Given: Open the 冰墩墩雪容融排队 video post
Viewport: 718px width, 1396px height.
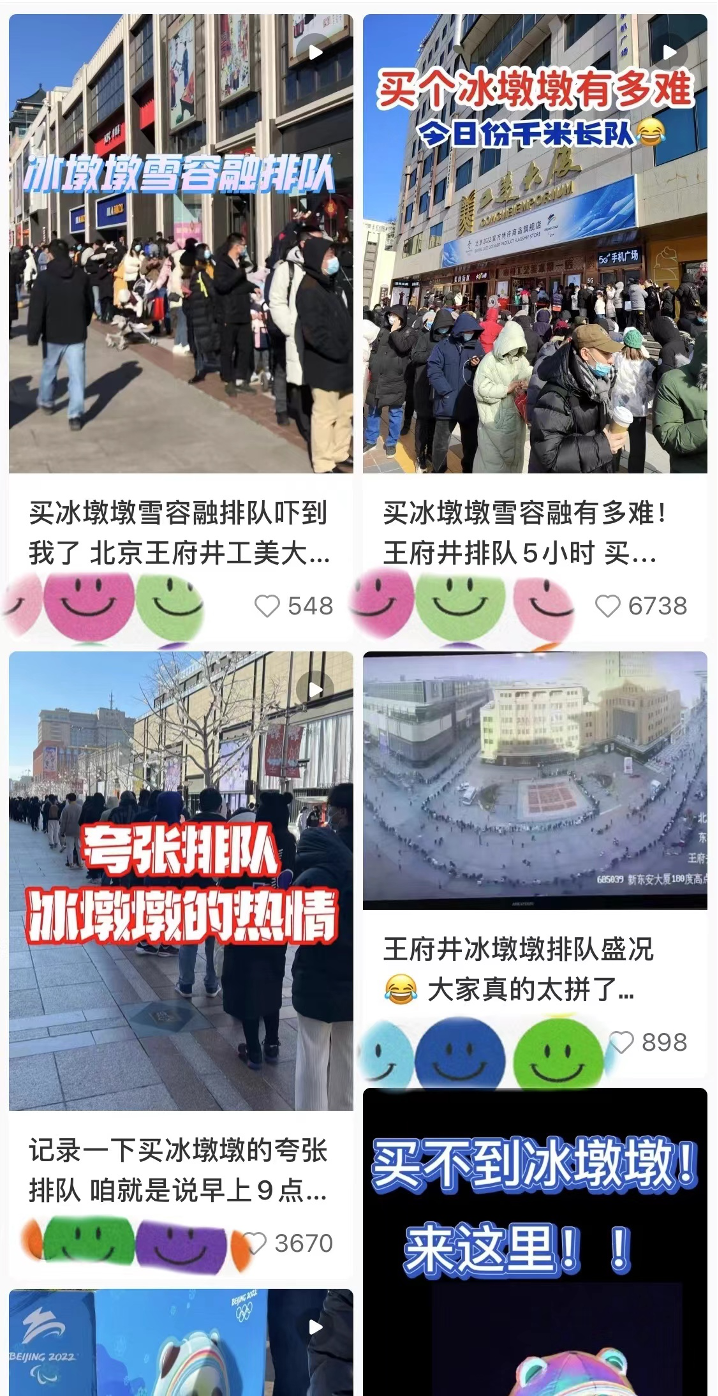Looking at the screenshot, I should [181, 243].
